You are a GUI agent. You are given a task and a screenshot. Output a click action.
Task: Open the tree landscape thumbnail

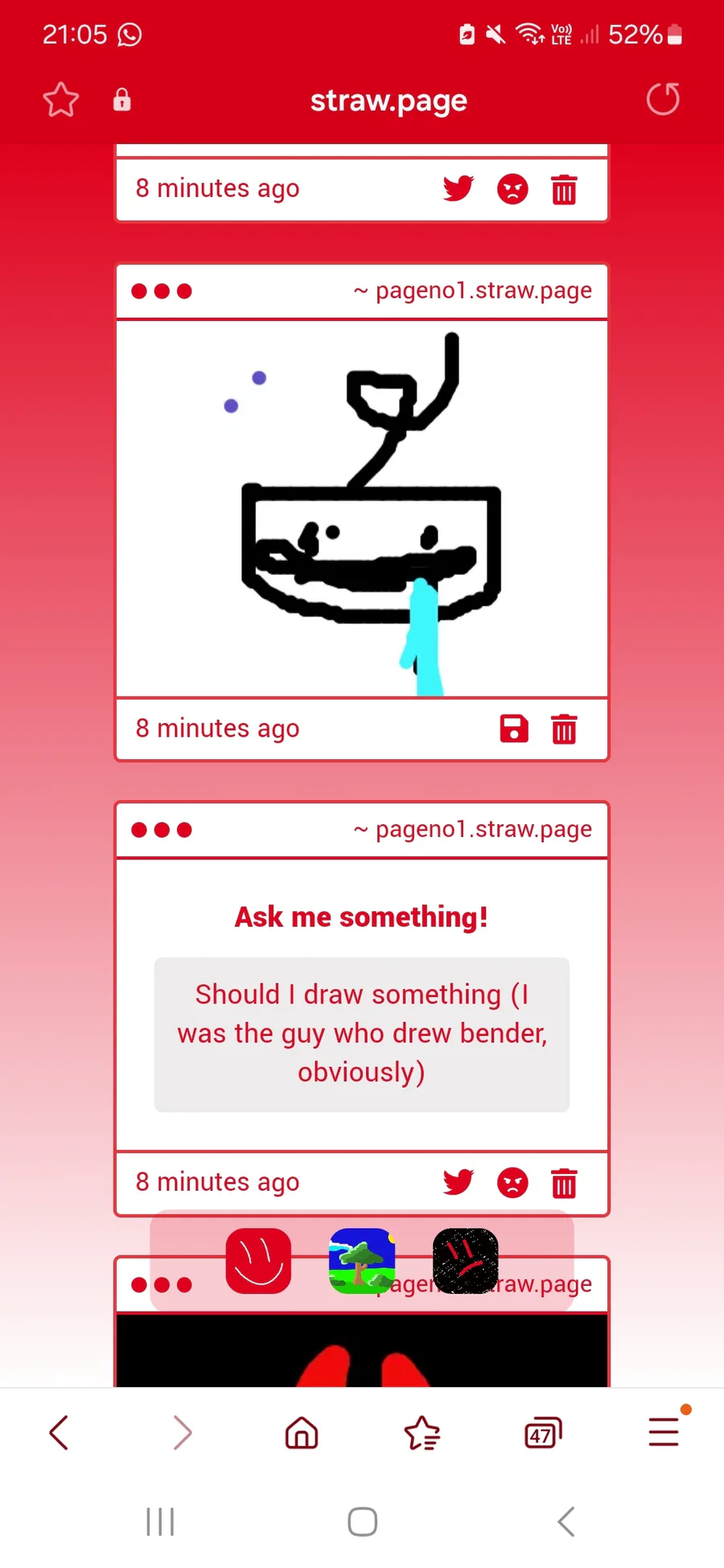click(362, 1261)
